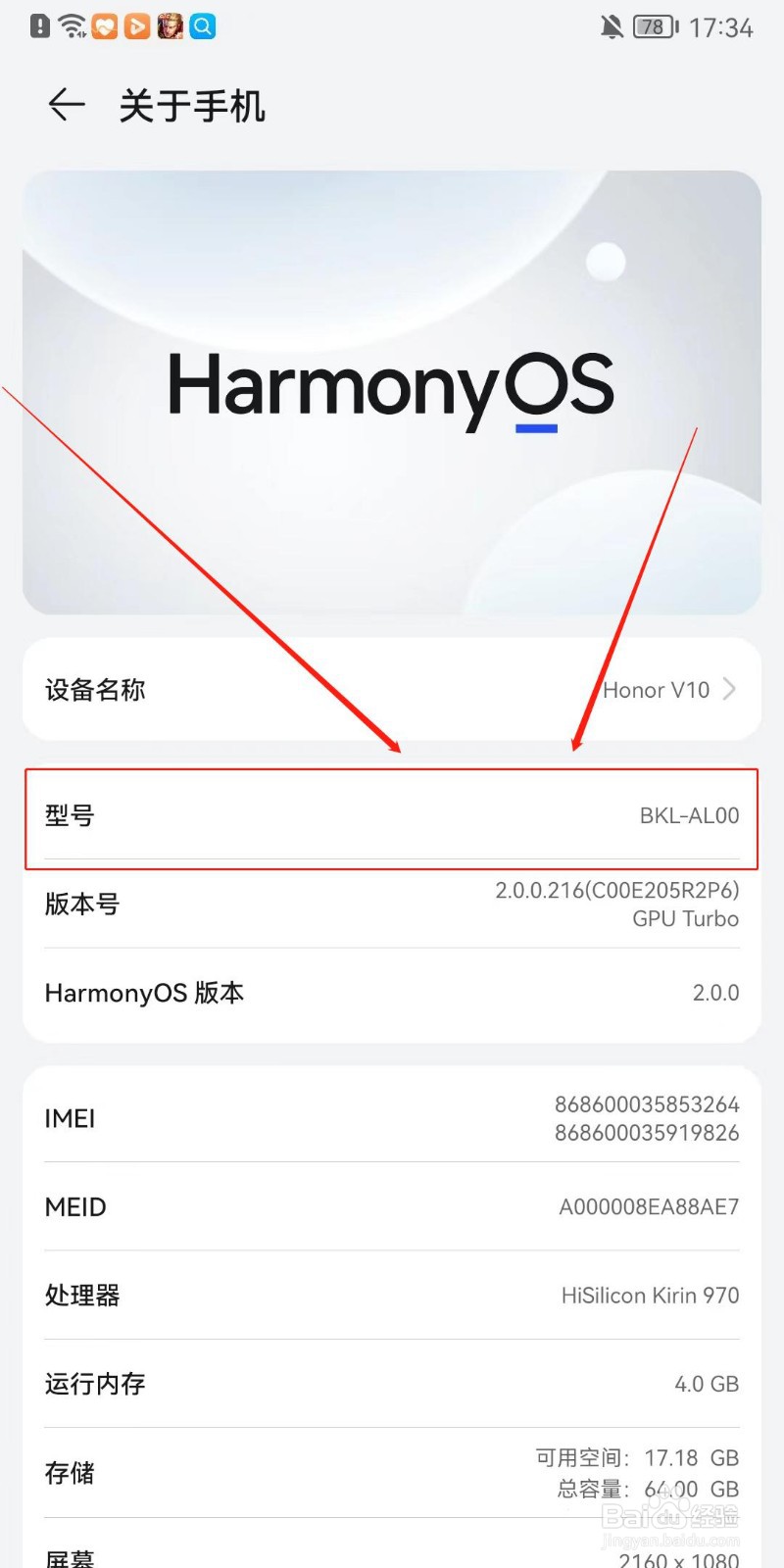
Task: Click the highlighted 型号 BKL-AL00 row
Action: coord(392,816)
